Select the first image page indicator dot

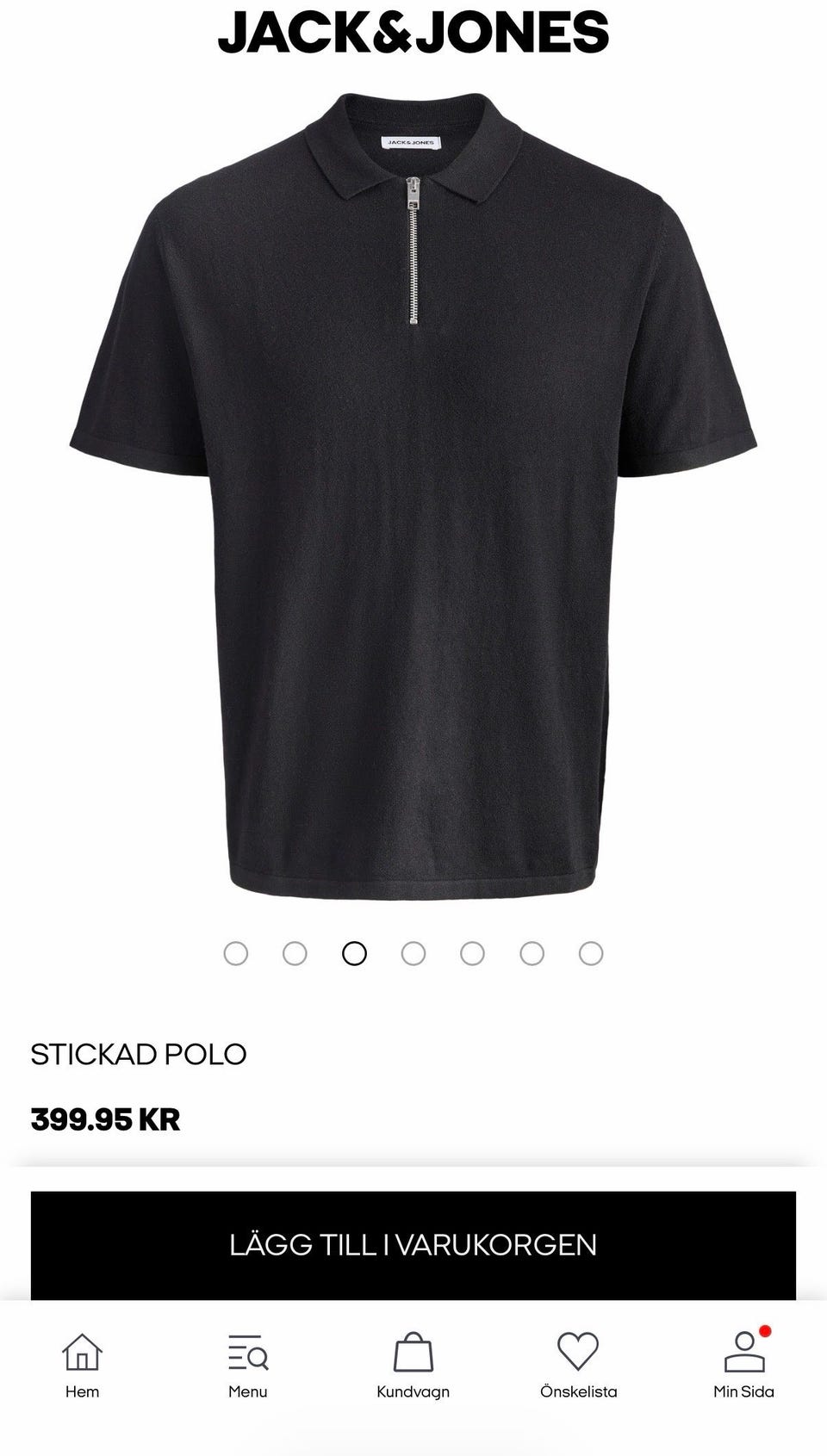click(236, 953)
